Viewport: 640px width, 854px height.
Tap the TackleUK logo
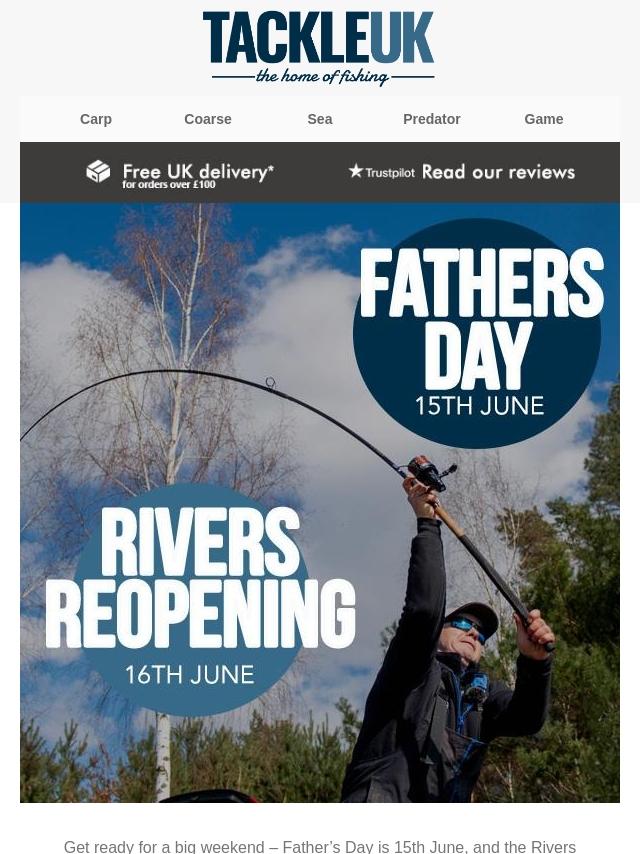click(319, 48)
